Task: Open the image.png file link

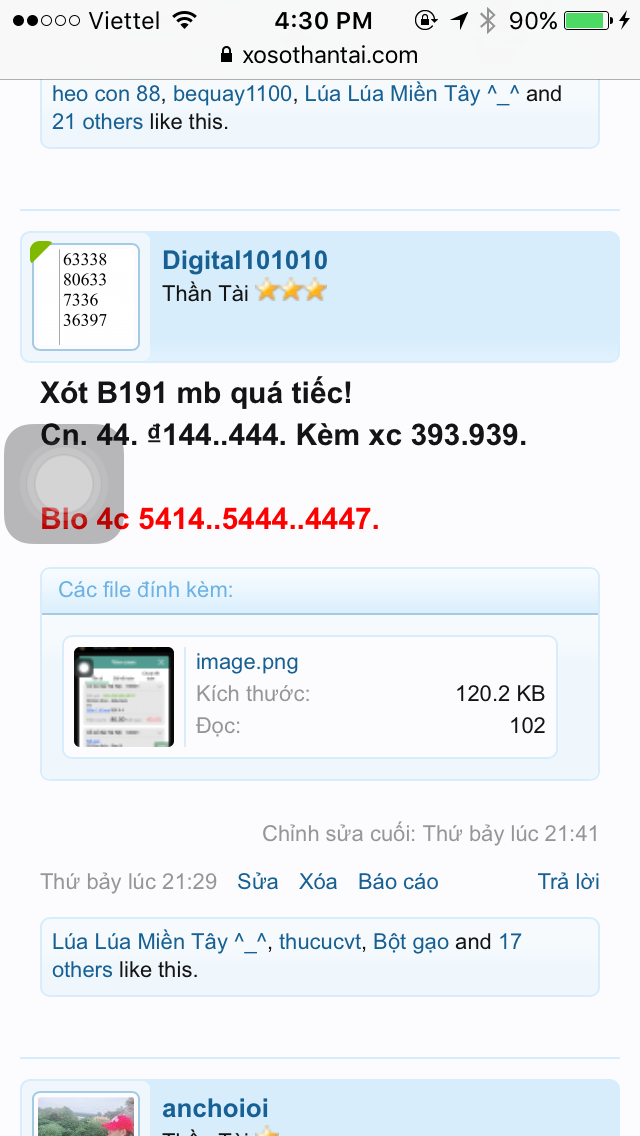Action: [247, 662]
